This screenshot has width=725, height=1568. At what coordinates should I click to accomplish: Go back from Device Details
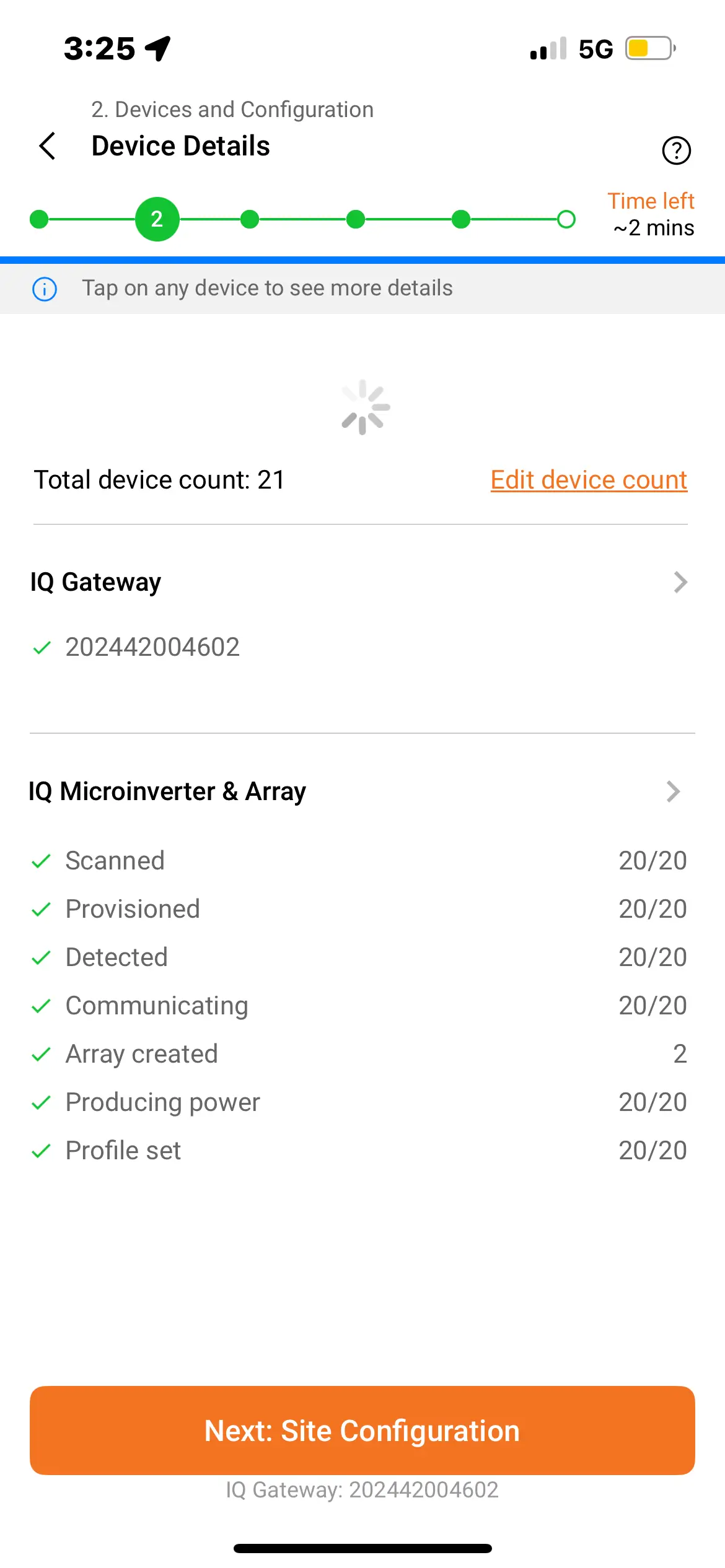(47, 146)
